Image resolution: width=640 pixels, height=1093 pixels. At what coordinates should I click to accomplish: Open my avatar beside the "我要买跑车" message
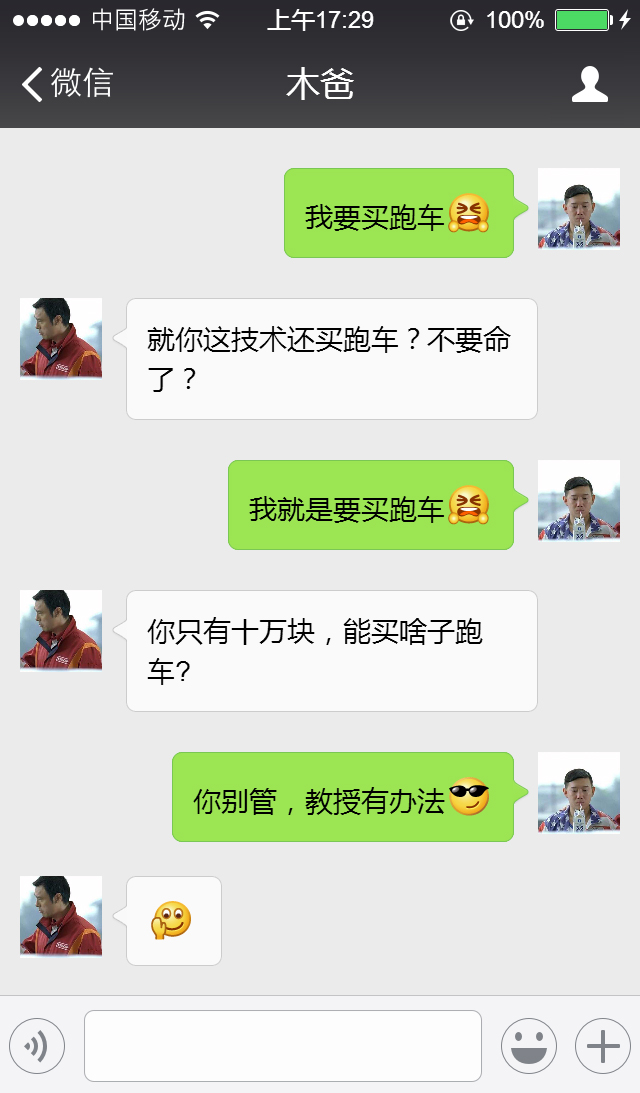(x=579, y=209)
